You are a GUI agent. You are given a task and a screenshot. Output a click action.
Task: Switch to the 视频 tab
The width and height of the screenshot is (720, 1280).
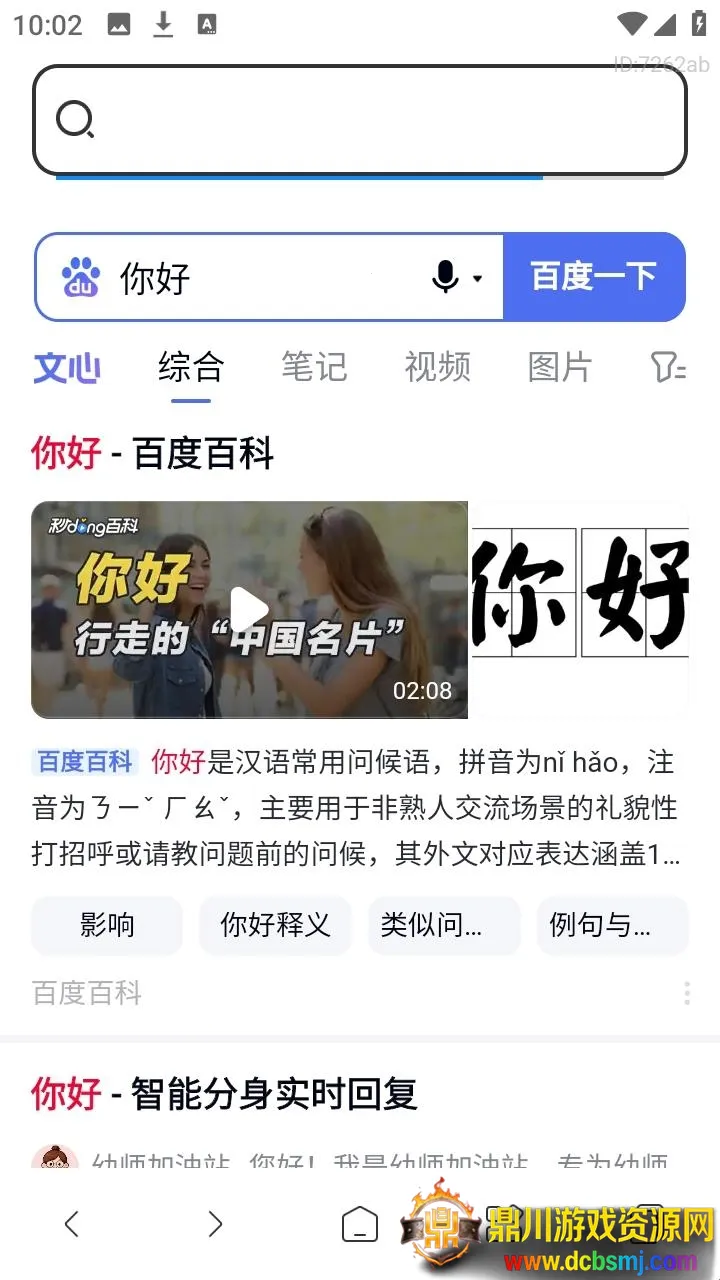tap(437, 368)
